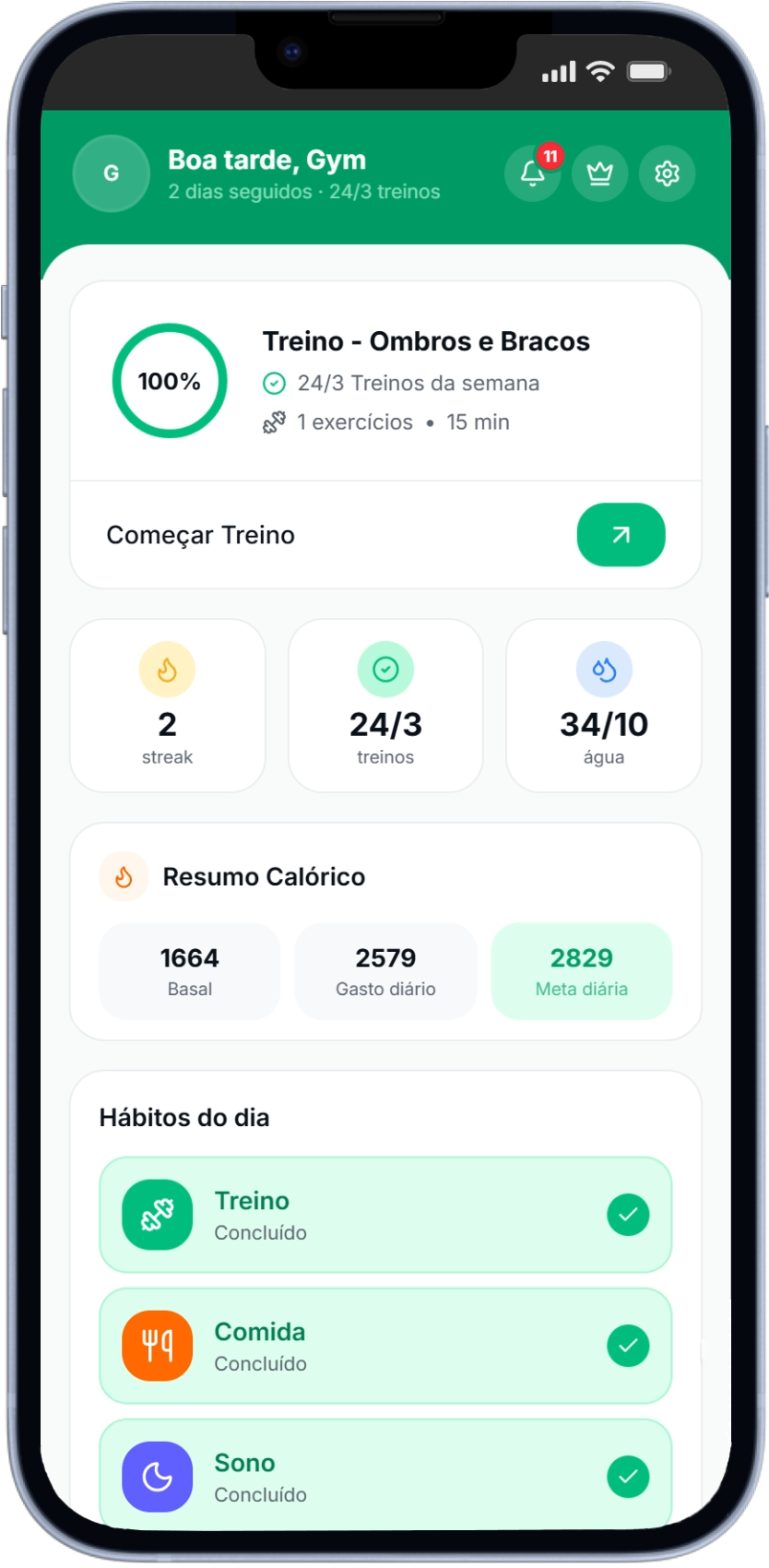Toggle the Treino habit checkmark
The height and width of the screenshot is (1568, 769).
coord(629,1215)
